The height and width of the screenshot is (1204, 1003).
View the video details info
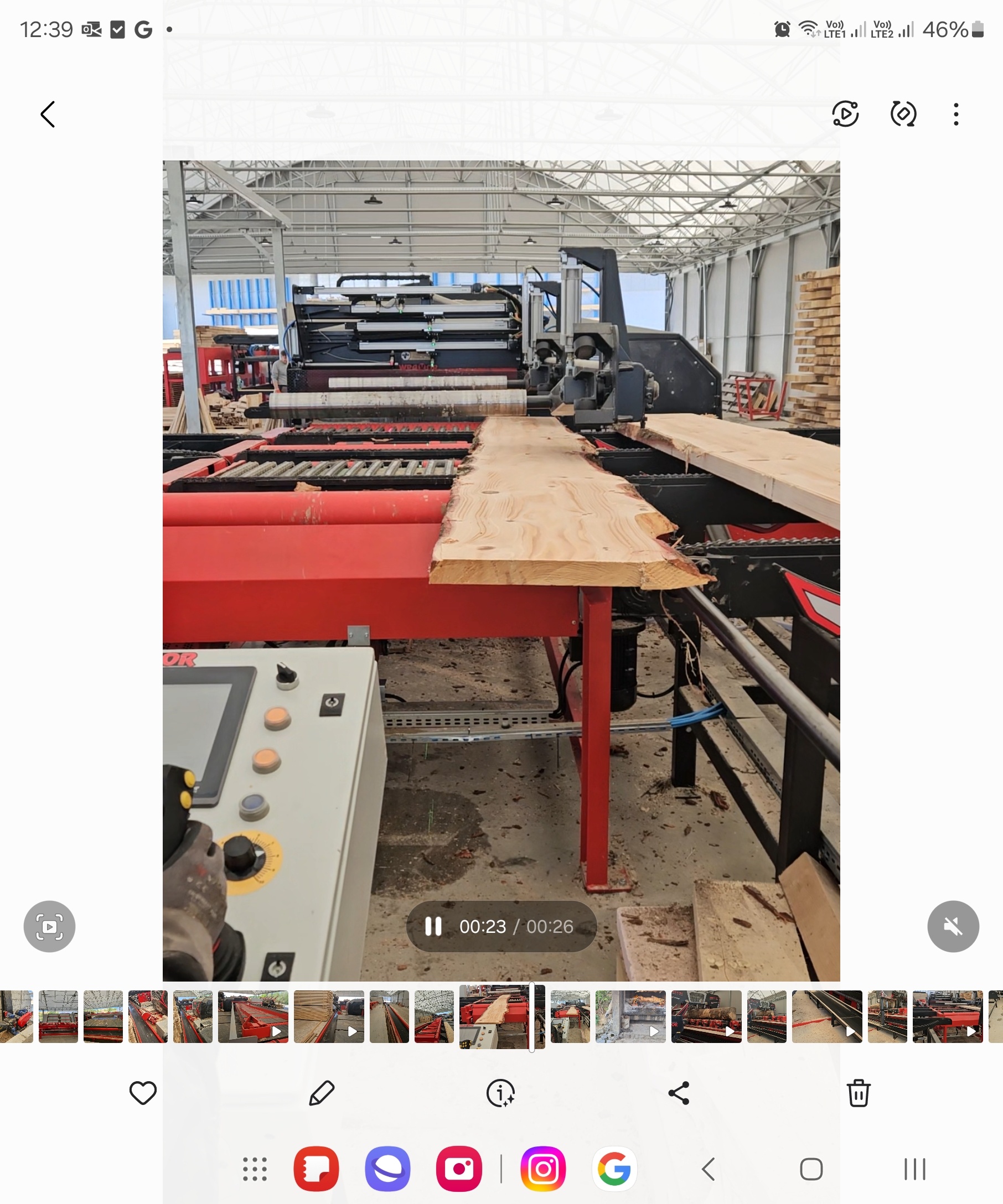pos(500,1092)
